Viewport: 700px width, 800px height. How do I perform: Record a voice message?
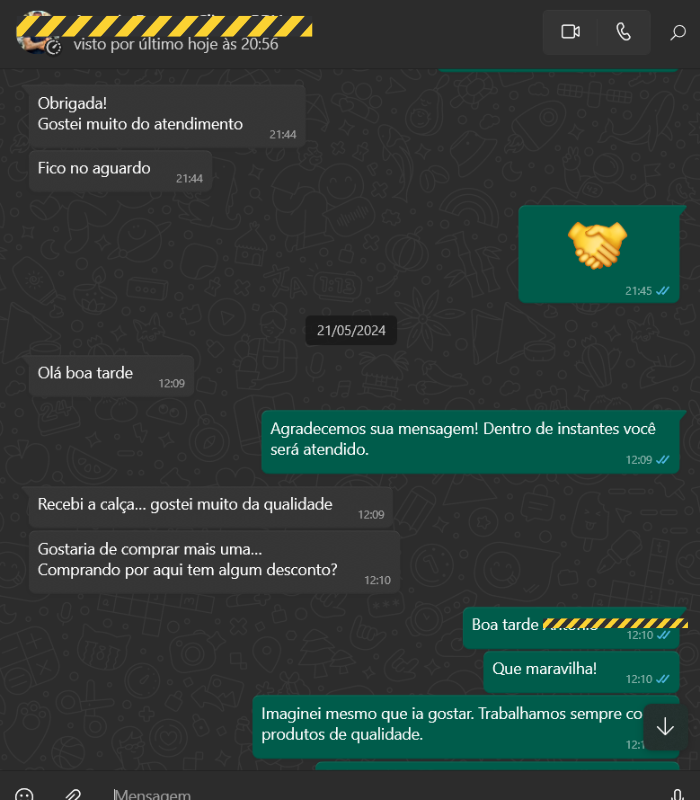pyautogui.click(x=678, y=794)
